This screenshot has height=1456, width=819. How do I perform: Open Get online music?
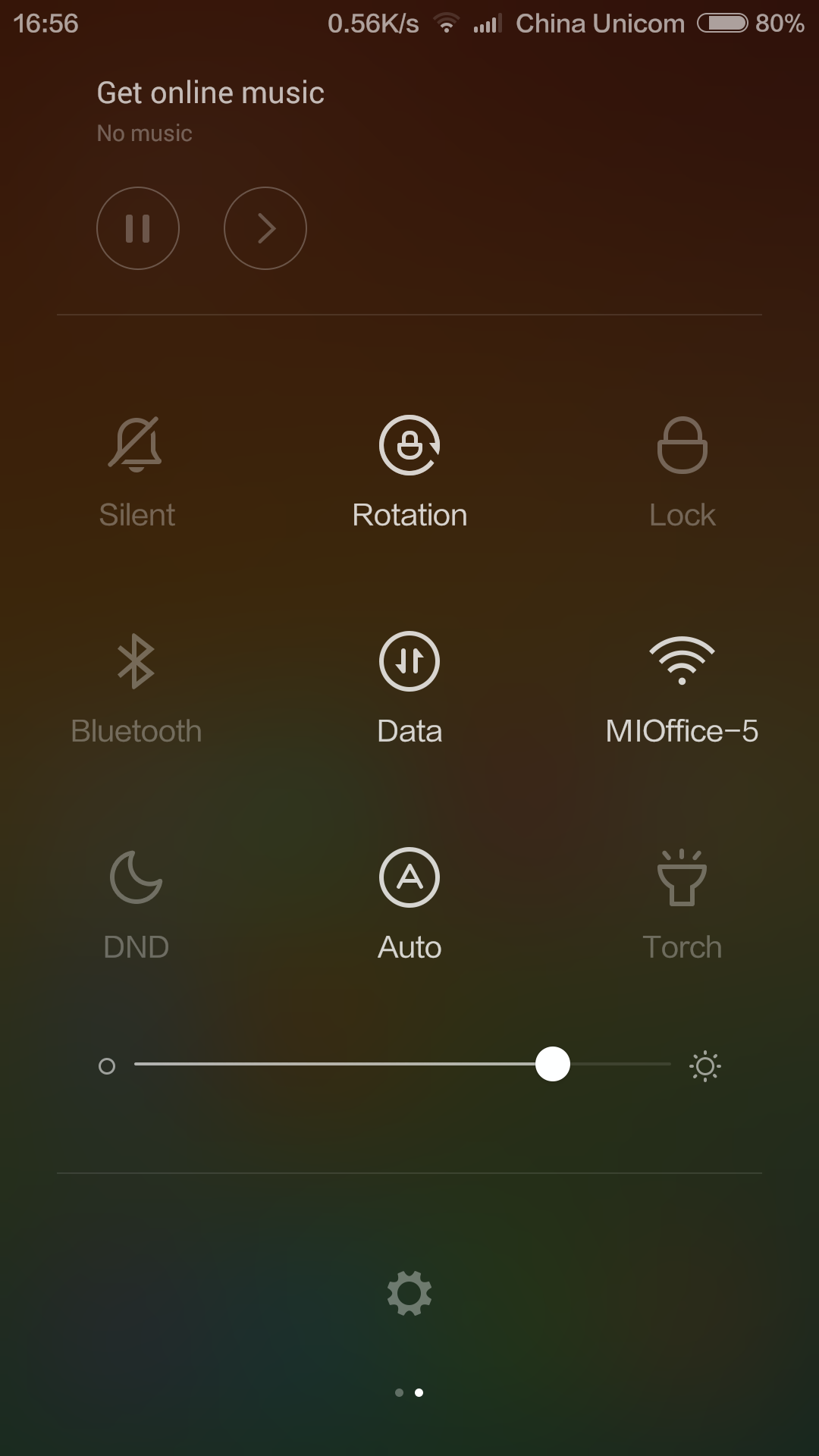click(211, 93)
